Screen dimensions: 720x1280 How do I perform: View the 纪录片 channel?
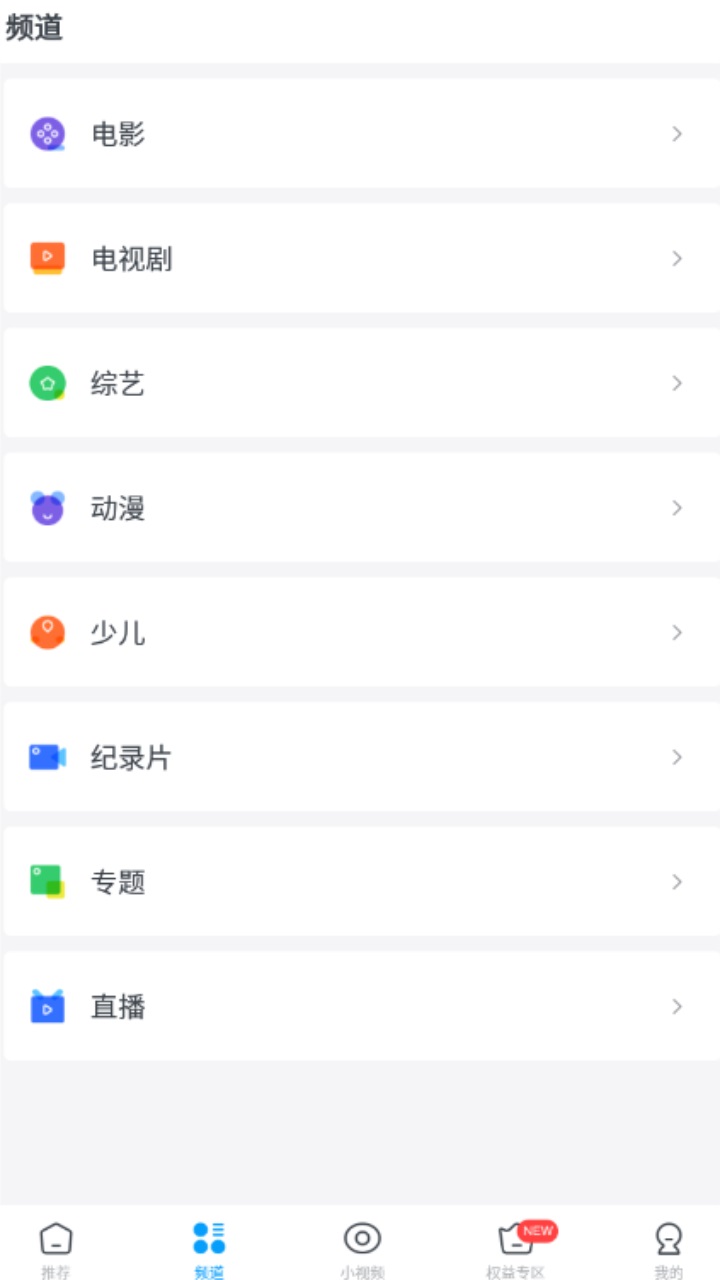coord(360,757)
